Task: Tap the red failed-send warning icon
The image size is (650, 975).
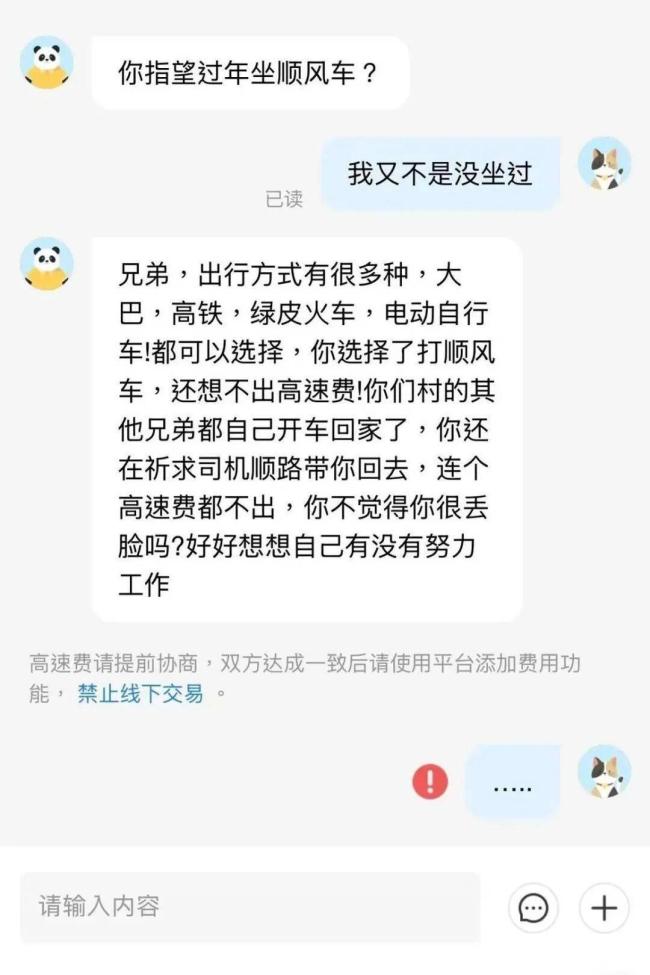Action: 430,780
